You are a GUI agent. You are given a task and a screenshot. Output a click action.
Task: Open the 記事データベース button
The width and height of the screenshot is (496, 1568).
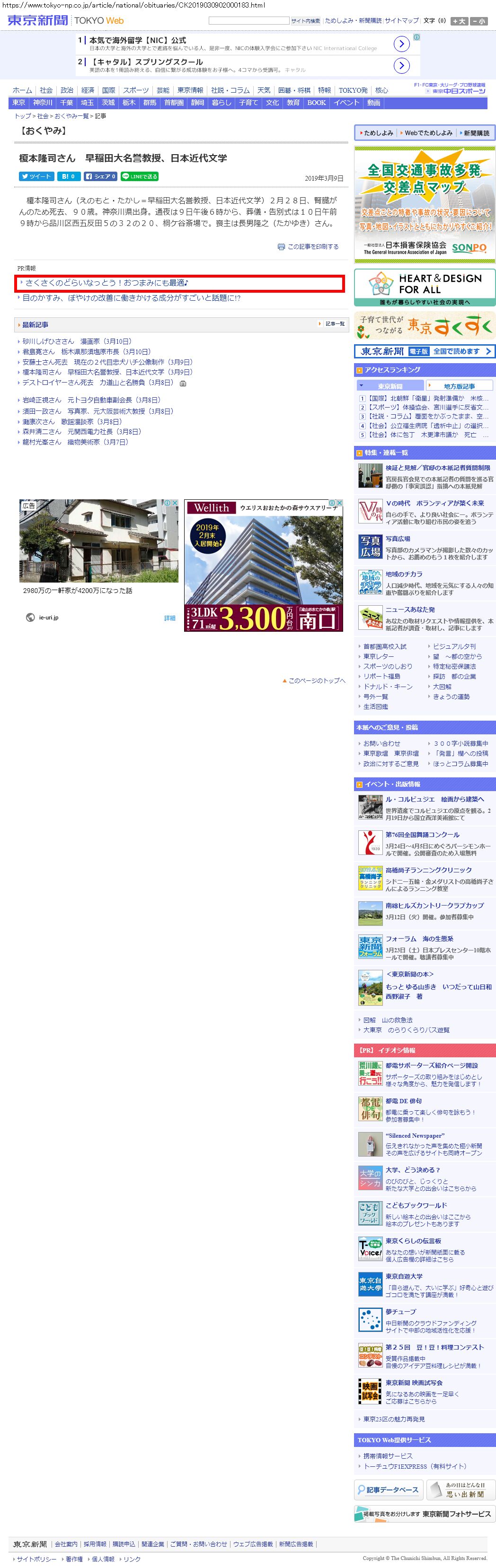pyautogui.click(x=388, y=1490)
